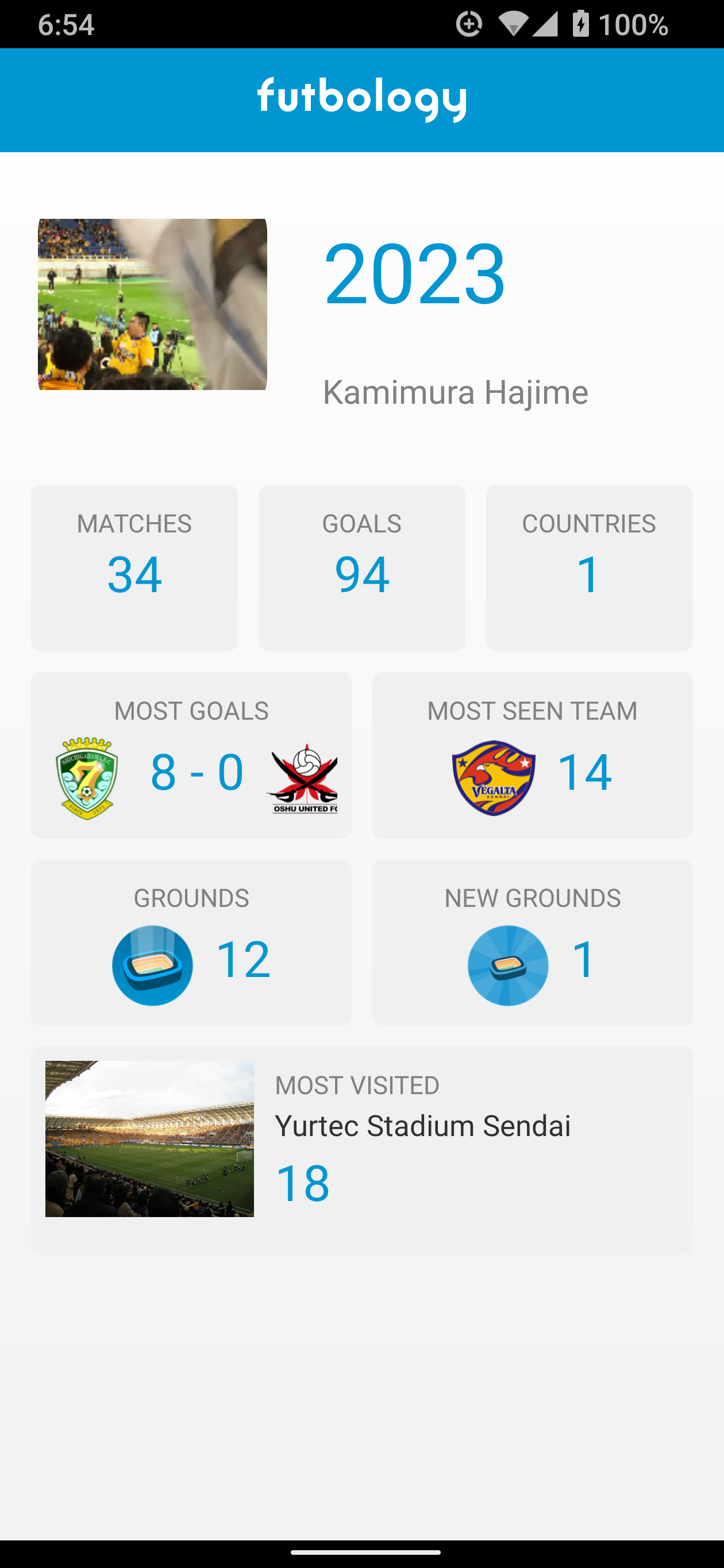Open the Matches 34 card

click(x=134, y=567)
